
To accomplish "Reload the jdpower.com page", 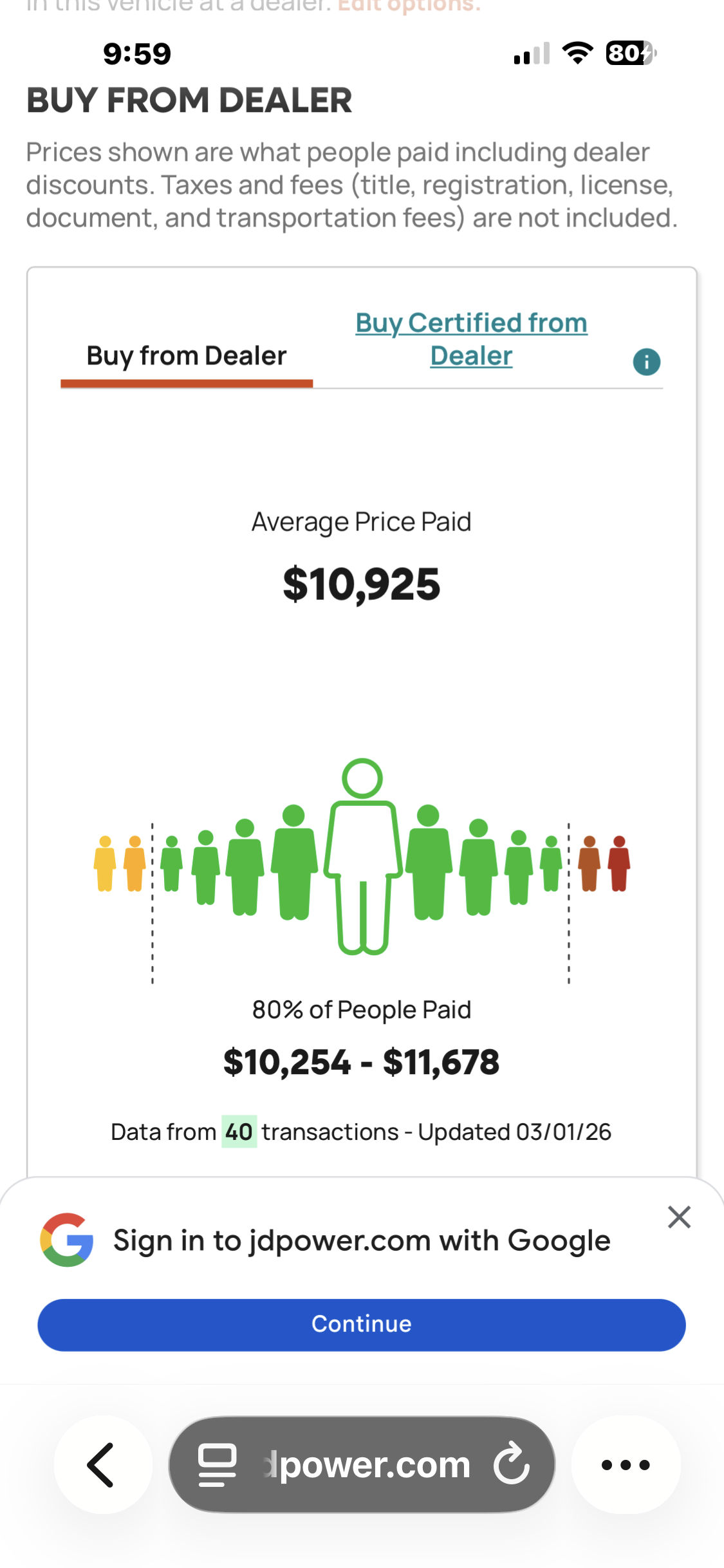I will [512, 1464].
